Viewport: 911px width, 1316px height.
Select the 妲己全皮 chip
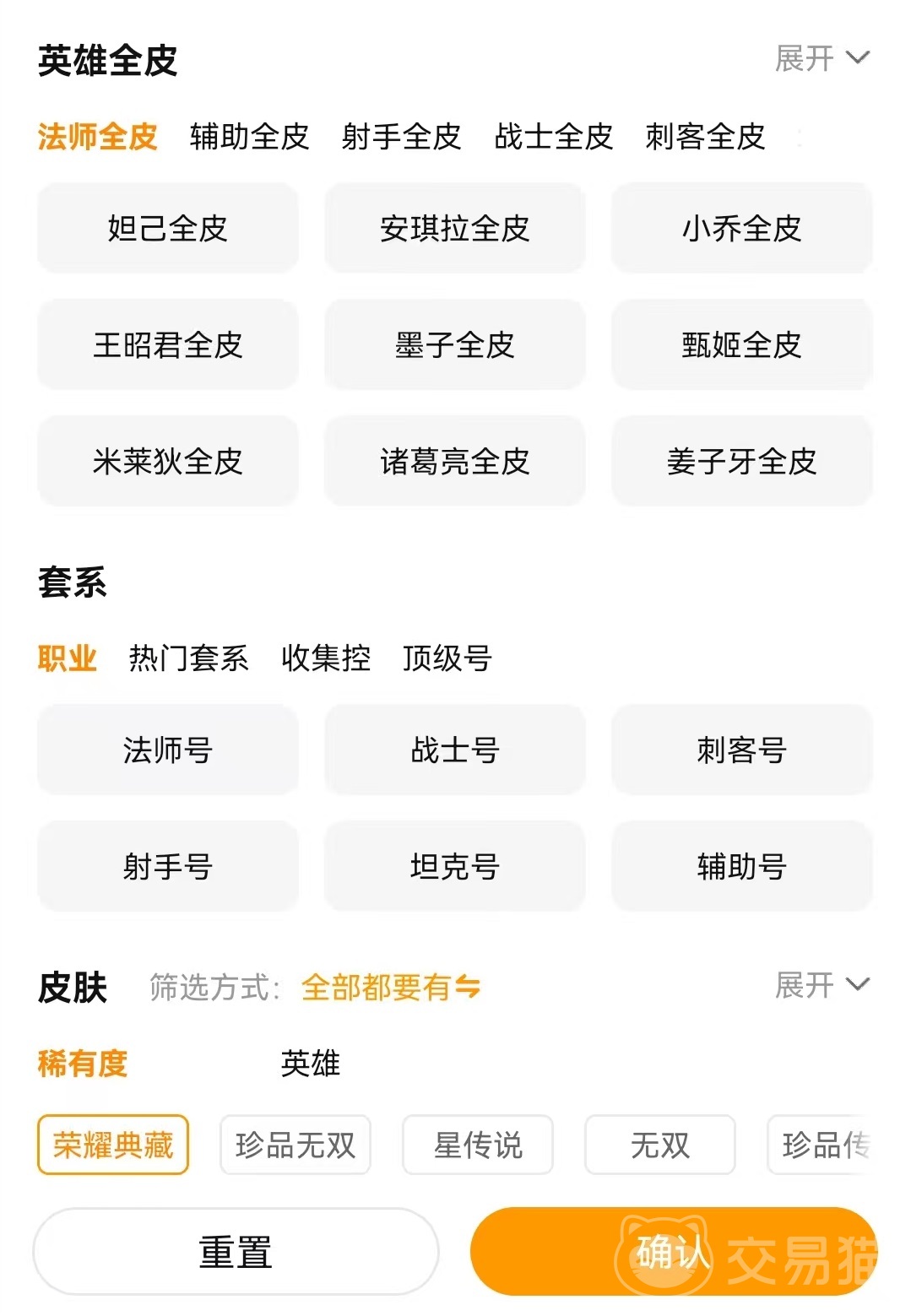pyautogui.click(x=167, y=229)
